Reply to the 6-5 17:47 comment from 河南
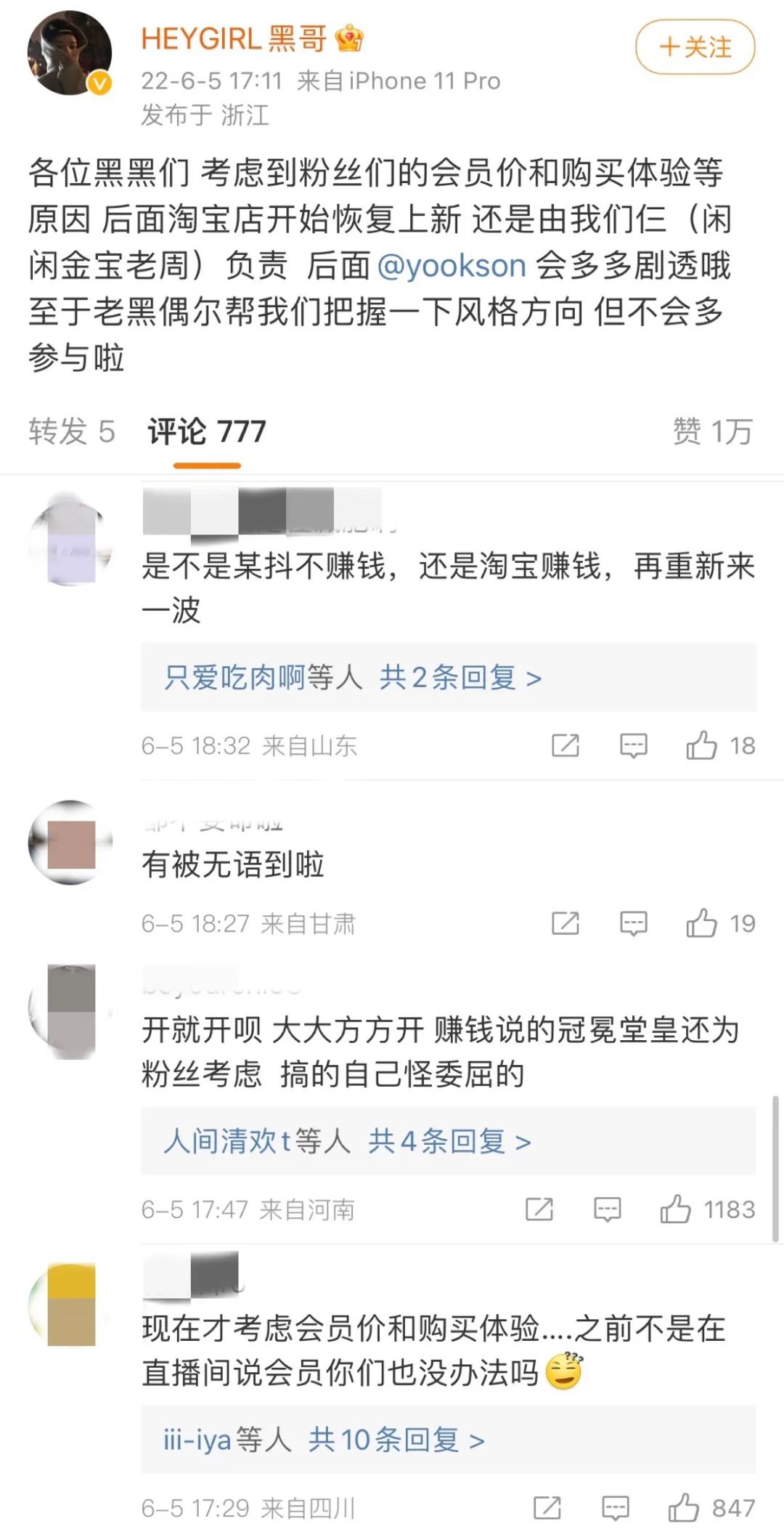Image resolution: width=784 pixels, height=1537 pixels. (x=607, y=1209)
